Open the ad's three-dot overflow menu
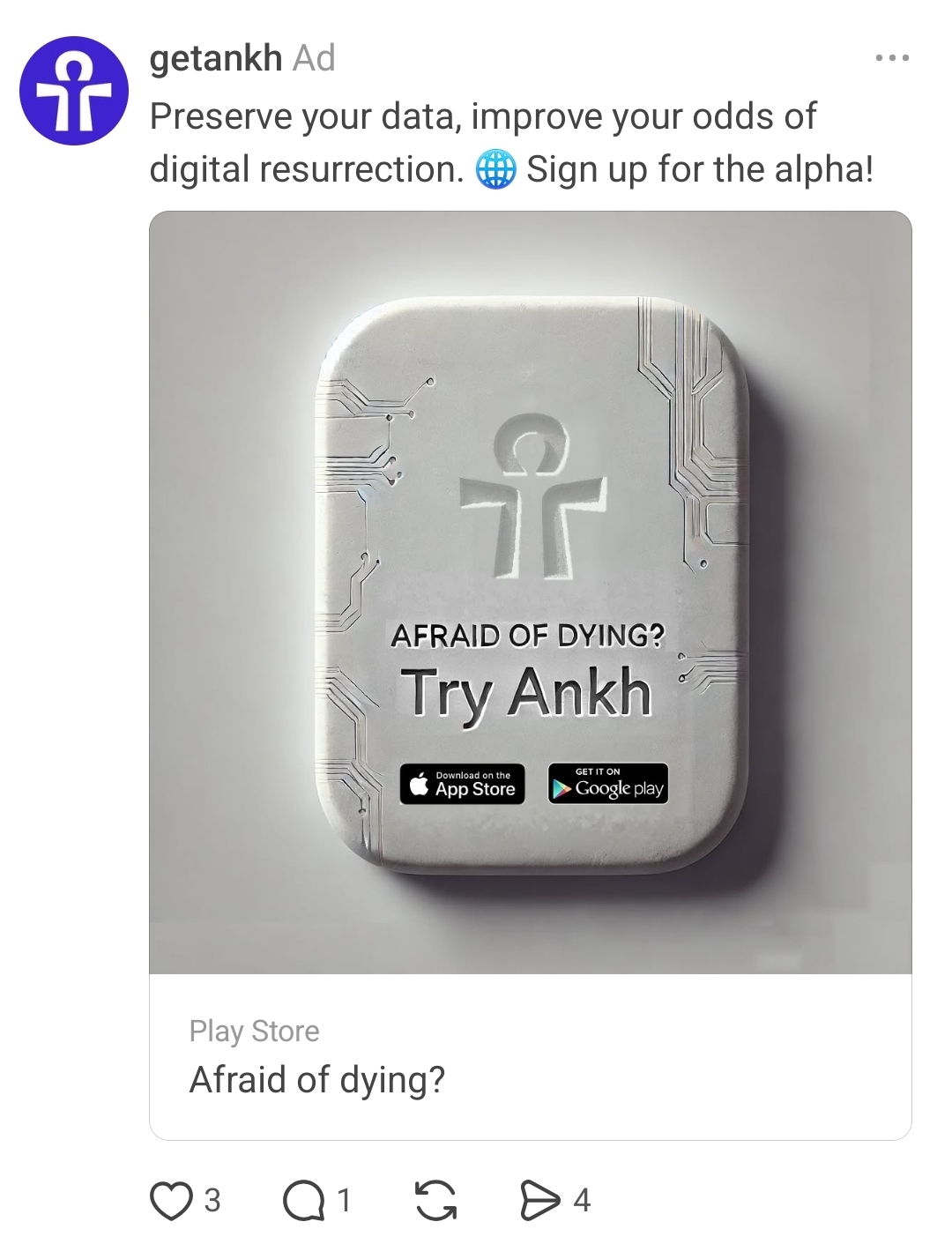 coord(891,59)
